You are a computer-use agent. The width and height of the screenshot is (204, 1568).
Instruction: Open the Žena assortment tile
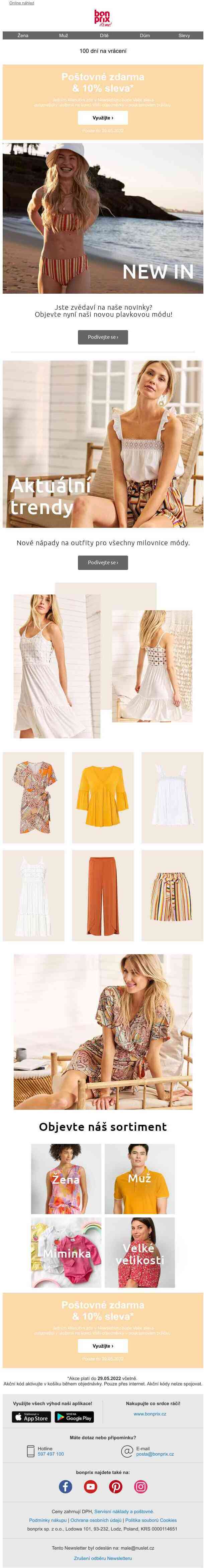[66, 1179]
